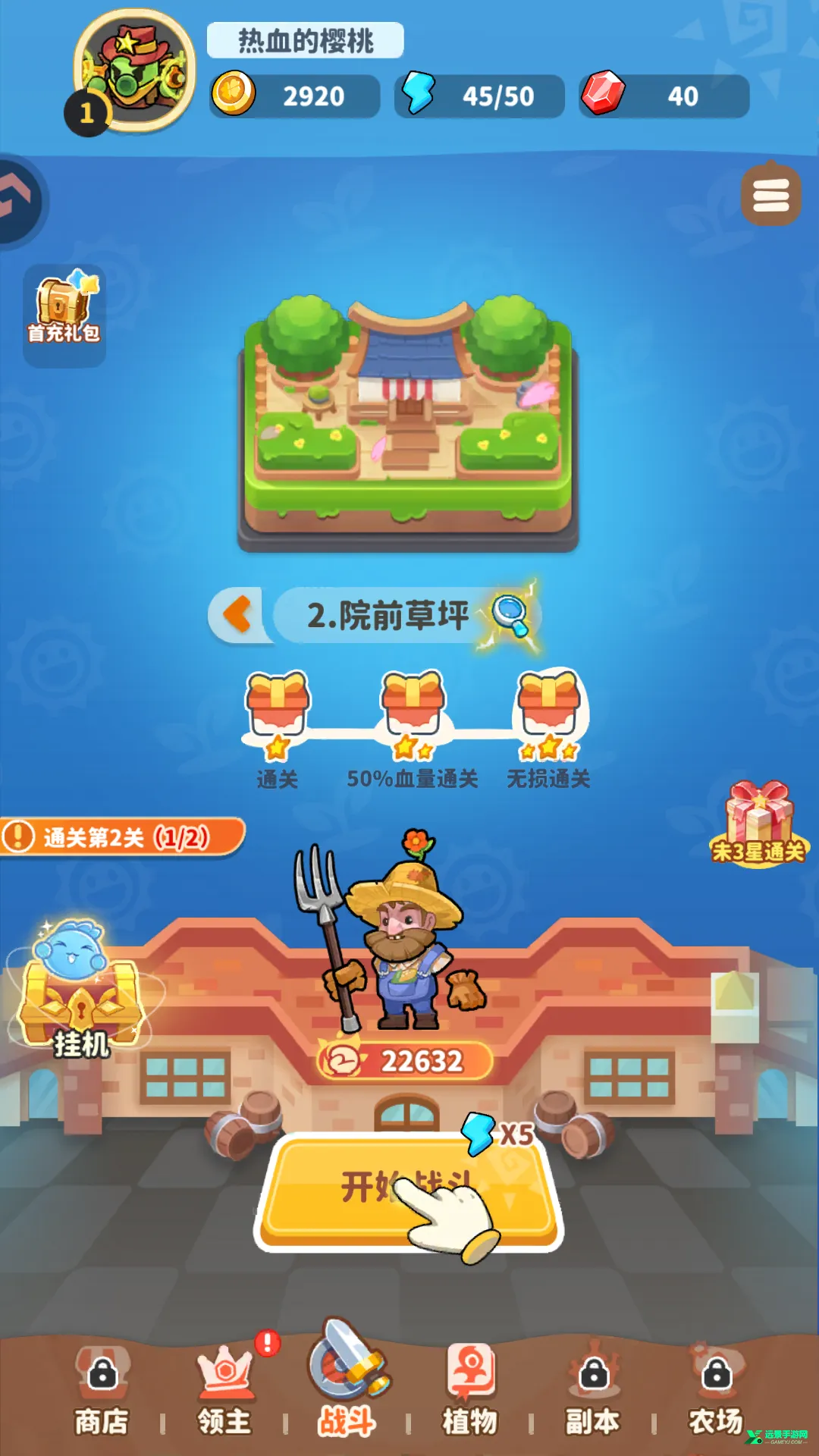This screenshot has width=819, height=1456.
Task: Open the 通关第2关 quest banner
Action: coord(121,837)
